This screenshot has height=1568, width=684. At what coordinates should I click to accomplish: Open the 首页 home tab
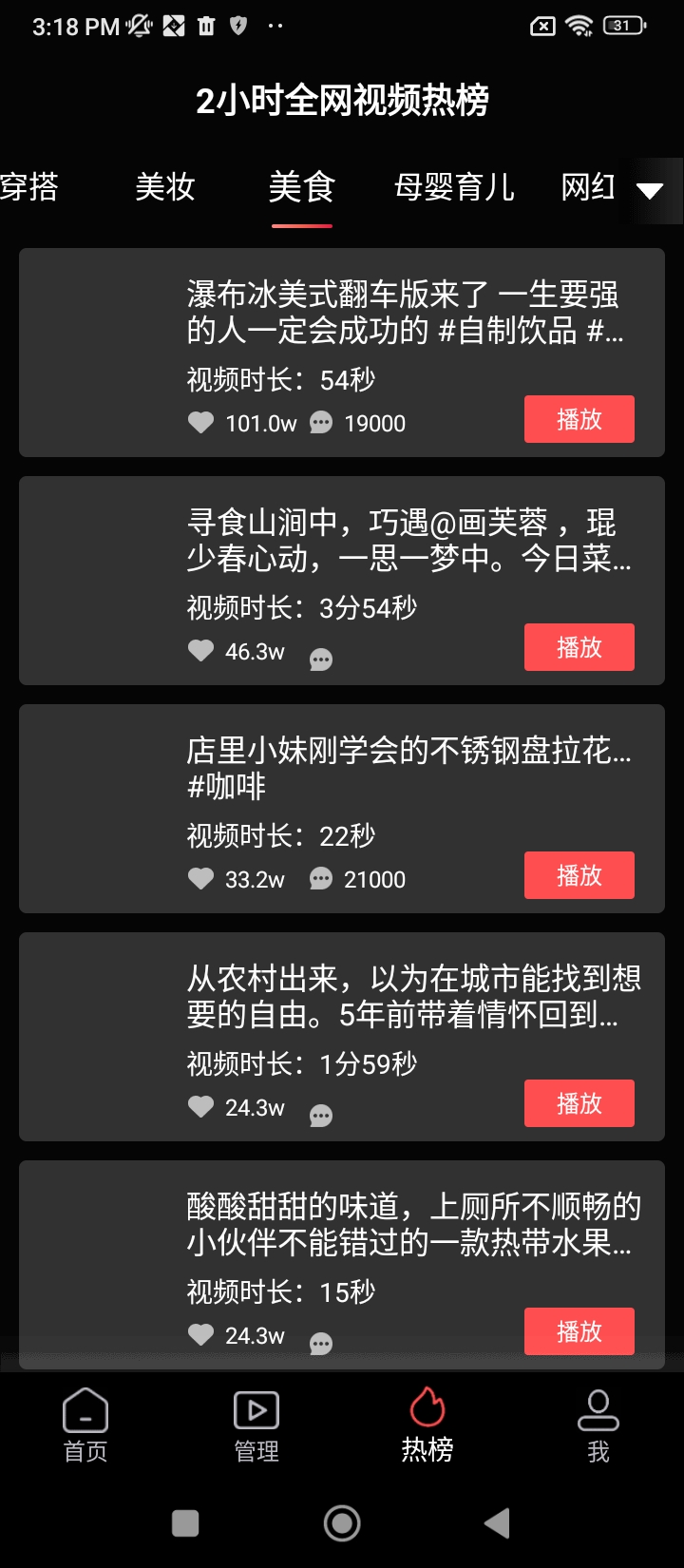[85, 1425]
